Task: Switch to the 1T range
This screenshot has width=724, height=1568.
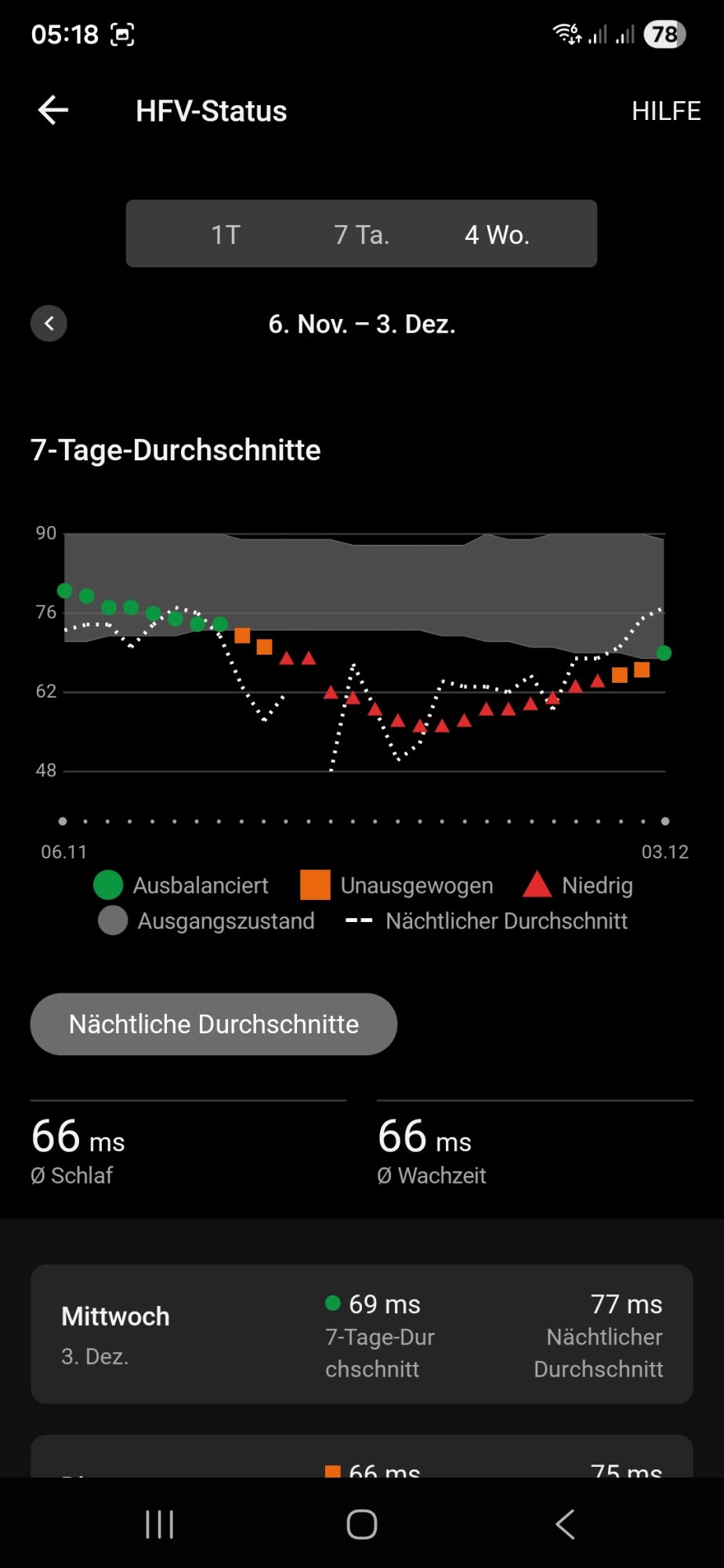Action: [x=226, y=234]
